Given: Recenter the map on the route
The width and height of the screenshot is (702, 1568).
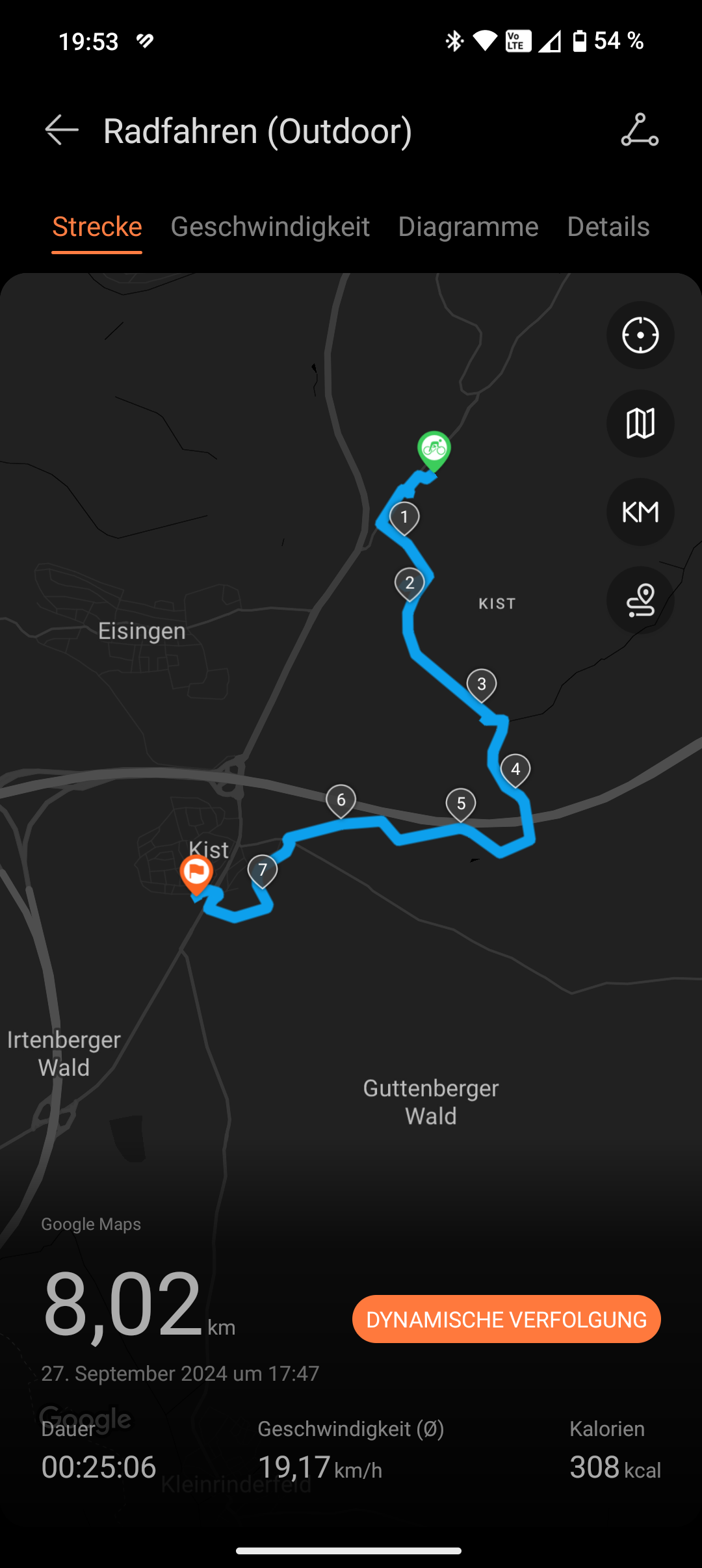Looking at the screenshot, I should click(x=640, y=335).
